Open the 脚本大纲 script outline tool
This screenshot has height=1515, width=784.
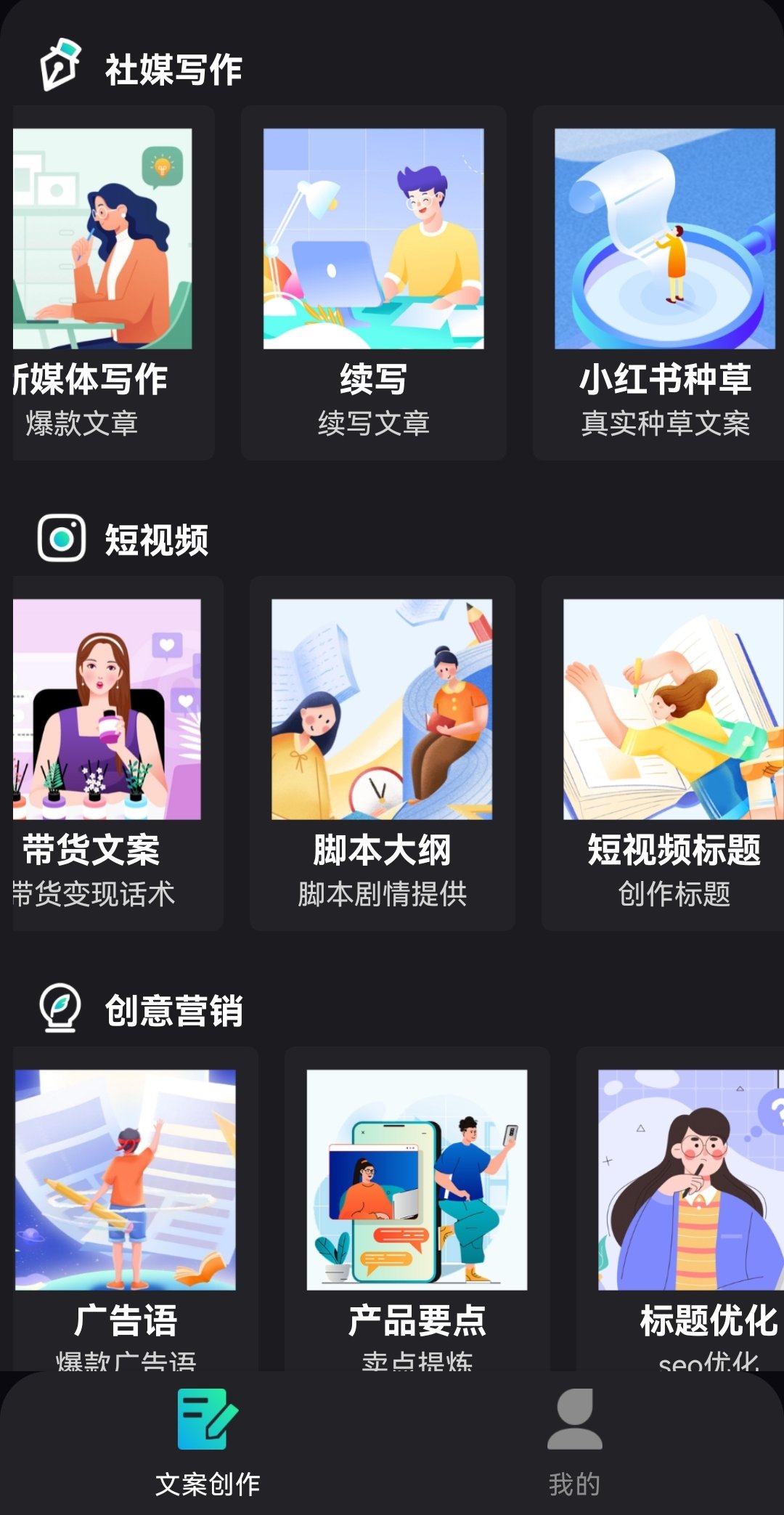pos(382,752)
